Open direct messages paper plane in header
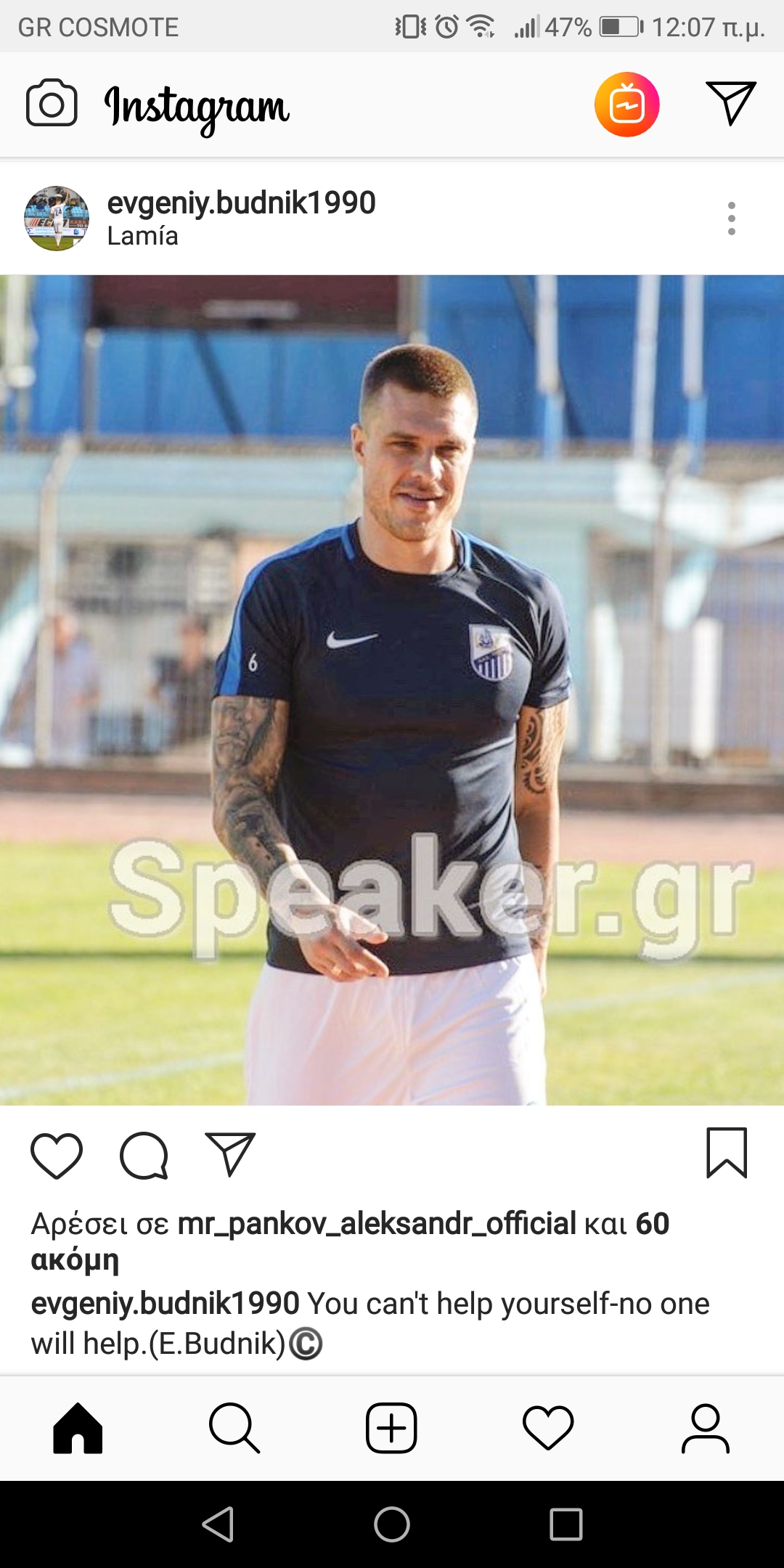Viewport: 784px width, 1568px height. pyautogui.click(x=730, y=103)
